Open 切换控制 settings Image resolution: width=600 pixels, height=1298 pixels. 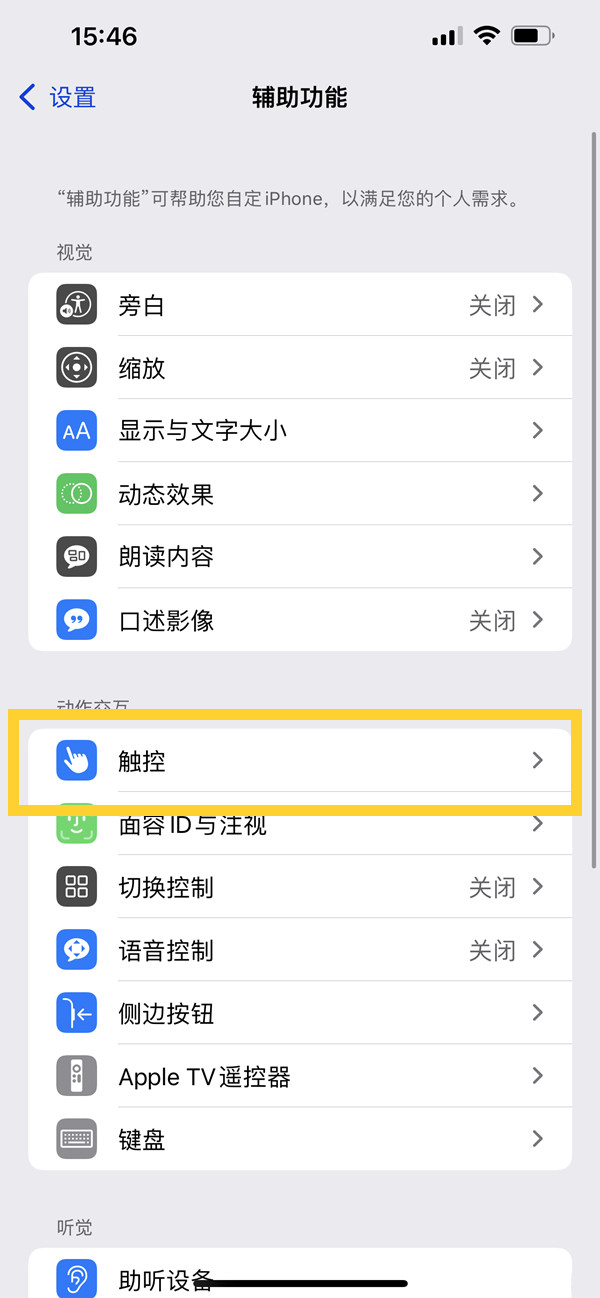click(300, 887)
